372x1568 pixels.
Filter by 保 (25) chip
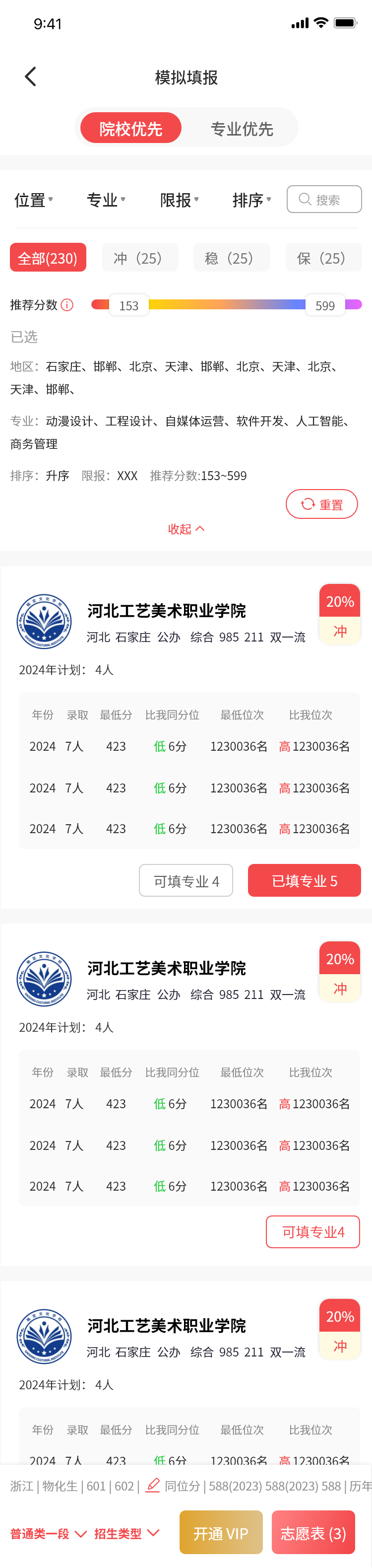[323, 258]
